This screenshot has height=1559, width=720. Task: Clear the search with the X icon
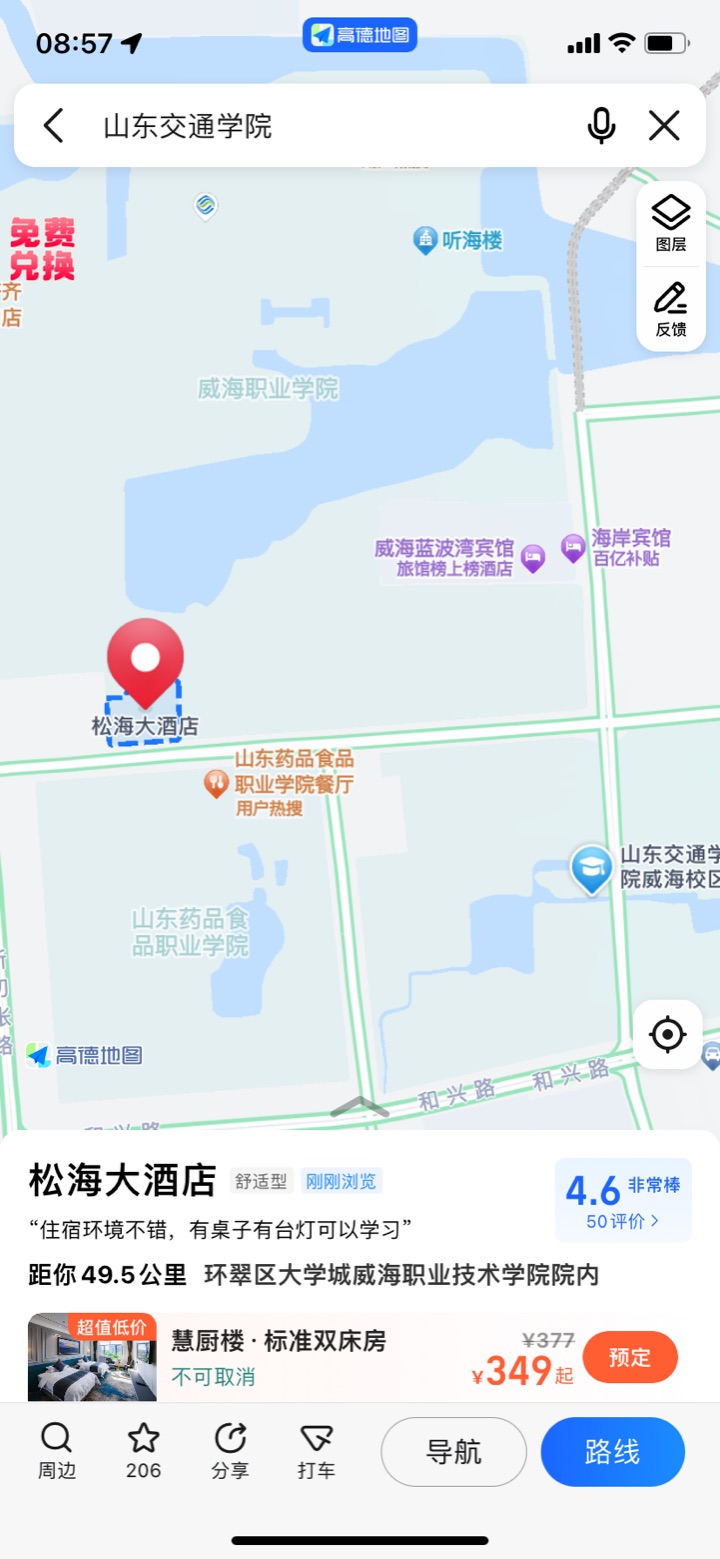pos(664,126)
